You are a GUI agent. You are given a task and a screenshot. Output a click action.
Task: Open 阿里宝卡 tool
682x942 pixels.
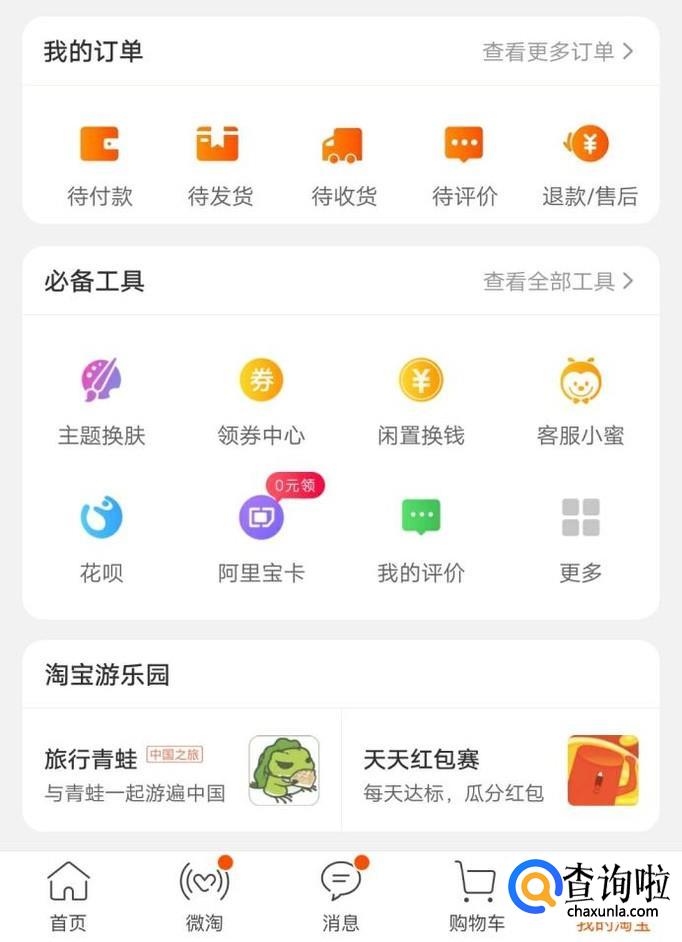(x=261, y=538)
